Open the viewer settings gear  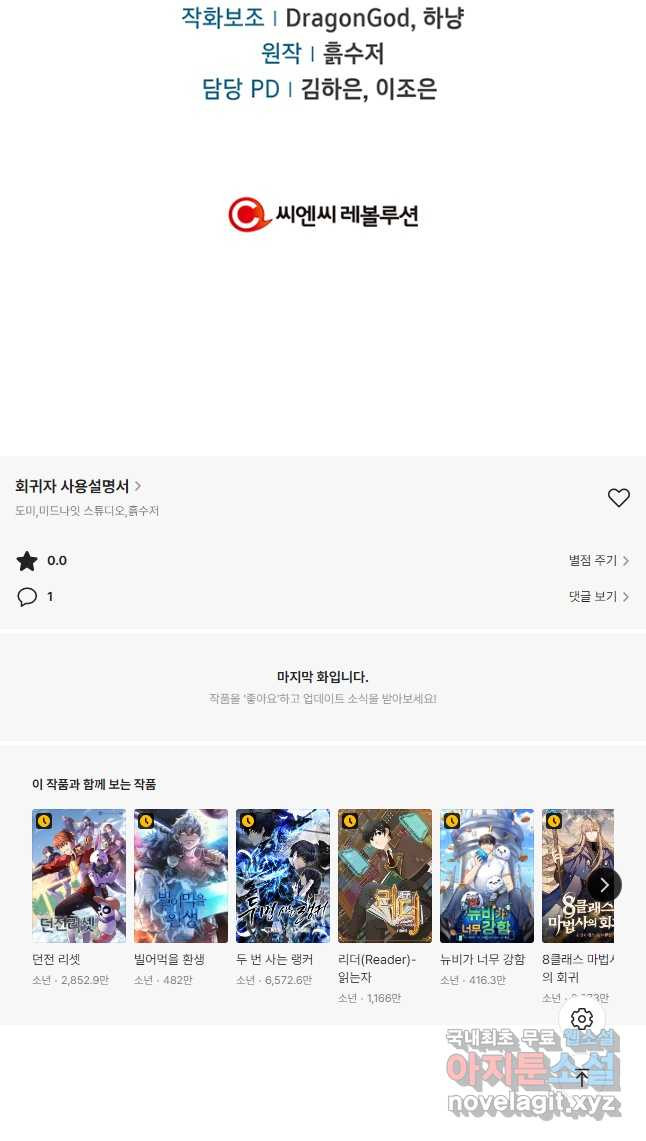point(582,1019)
